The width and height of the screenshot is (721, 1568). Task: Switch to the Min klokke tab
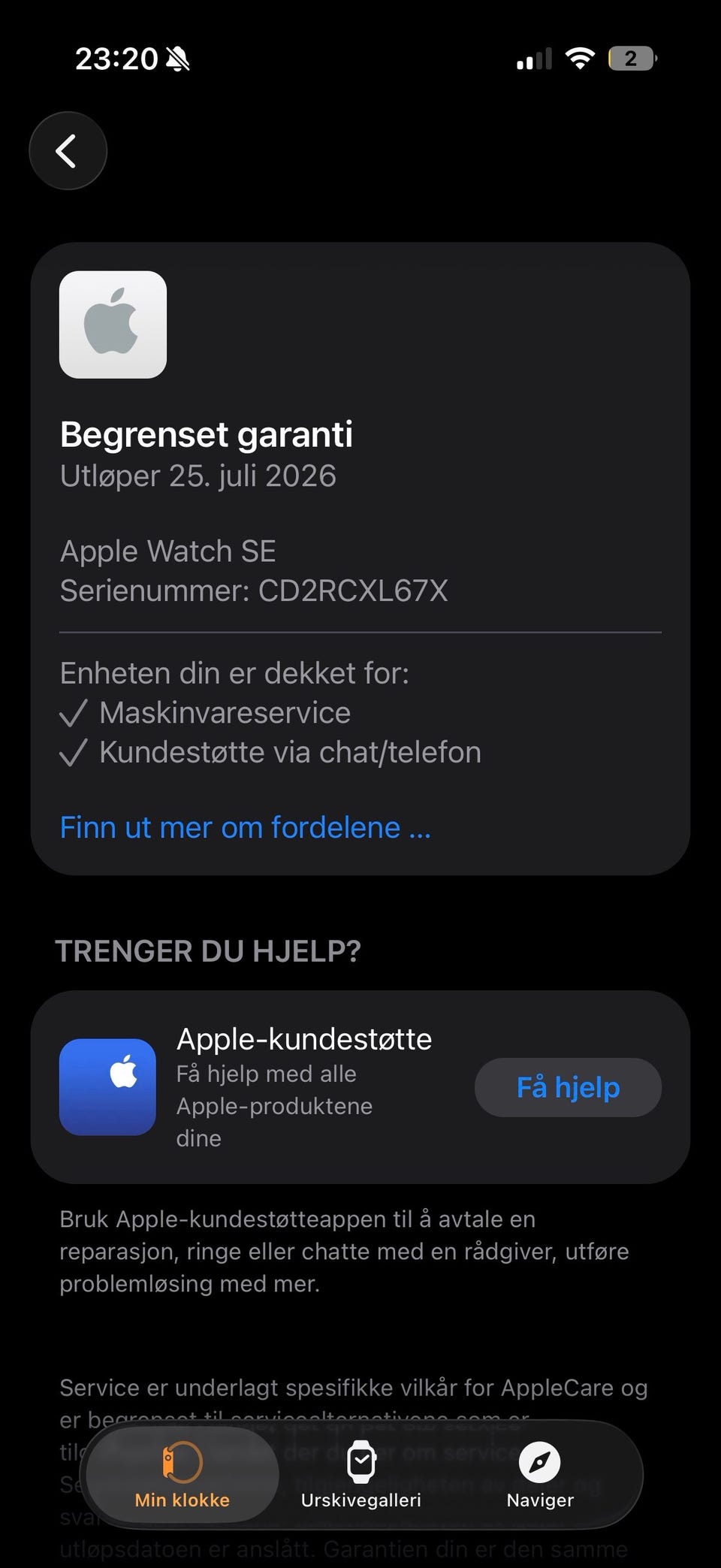pyautogui.click(x=183, y=1475)
